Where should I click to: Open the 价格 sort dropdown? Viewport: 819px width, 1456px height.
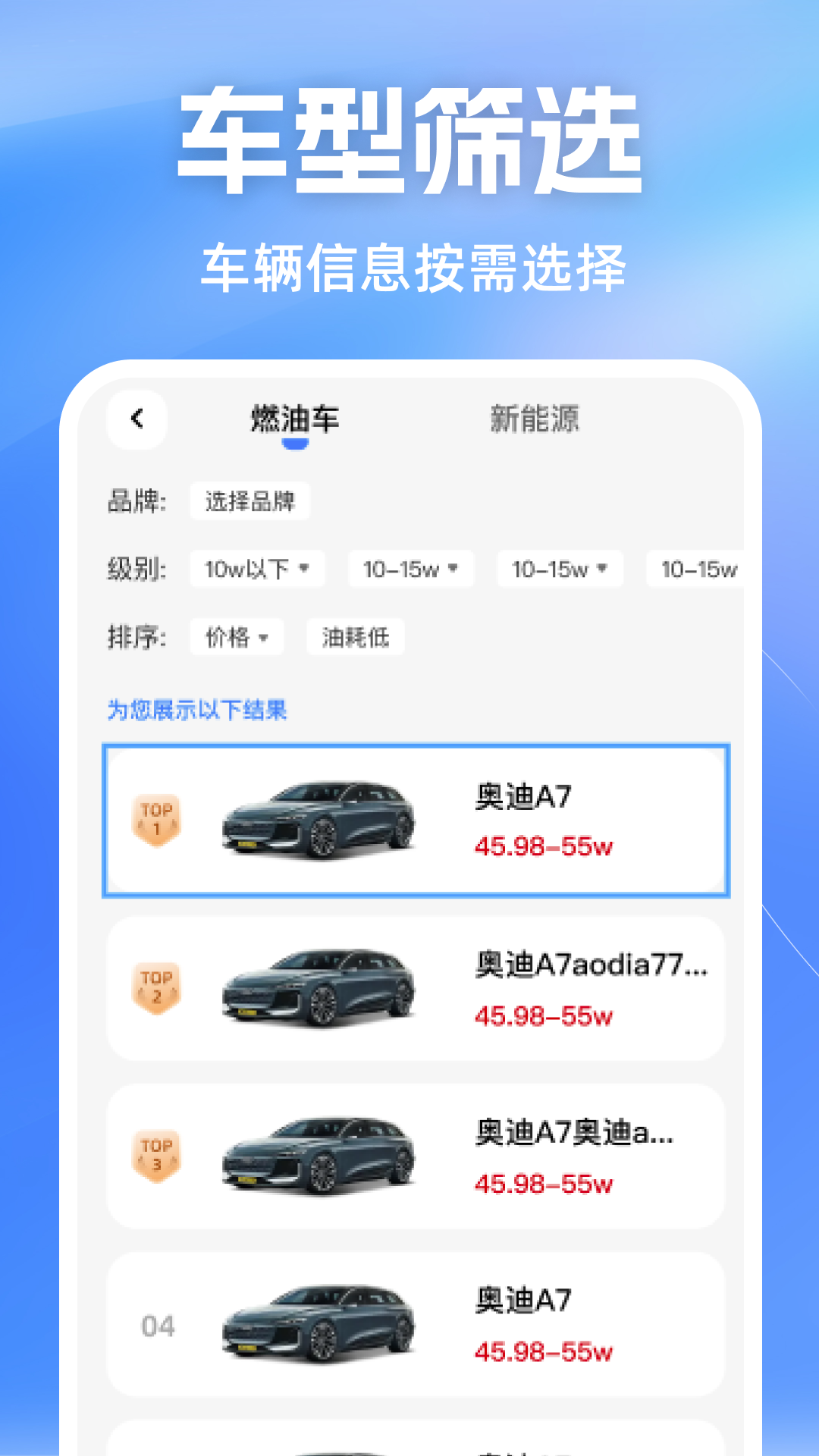click(236, 638)
